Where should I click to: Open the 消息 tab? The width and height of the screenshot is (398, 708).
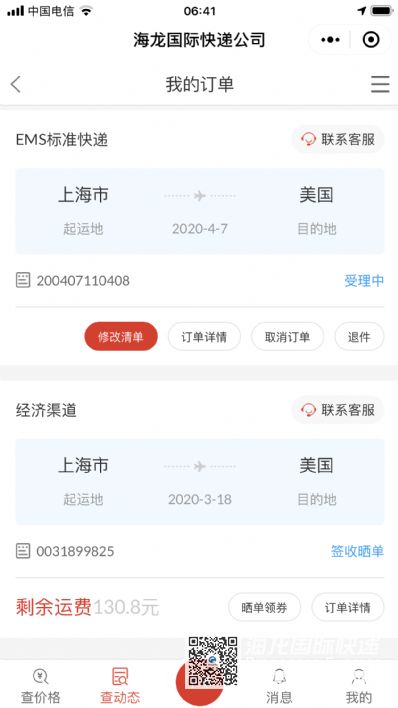point(279,686)
